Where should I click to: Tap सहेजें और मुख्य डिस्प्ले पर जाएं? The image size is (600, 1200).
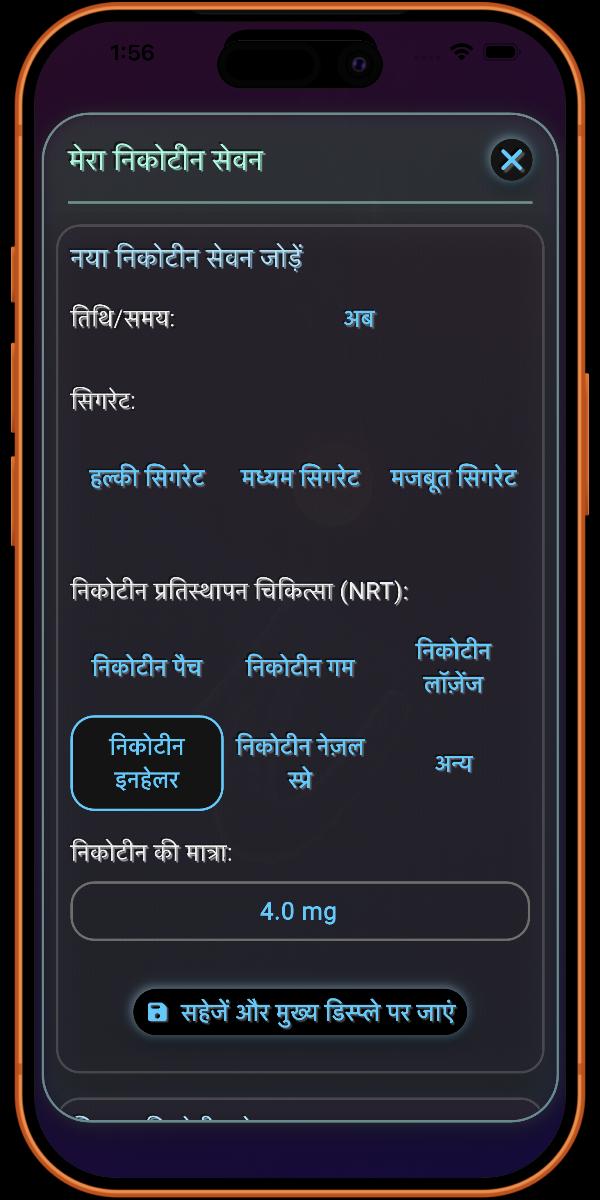(300, 1012)
